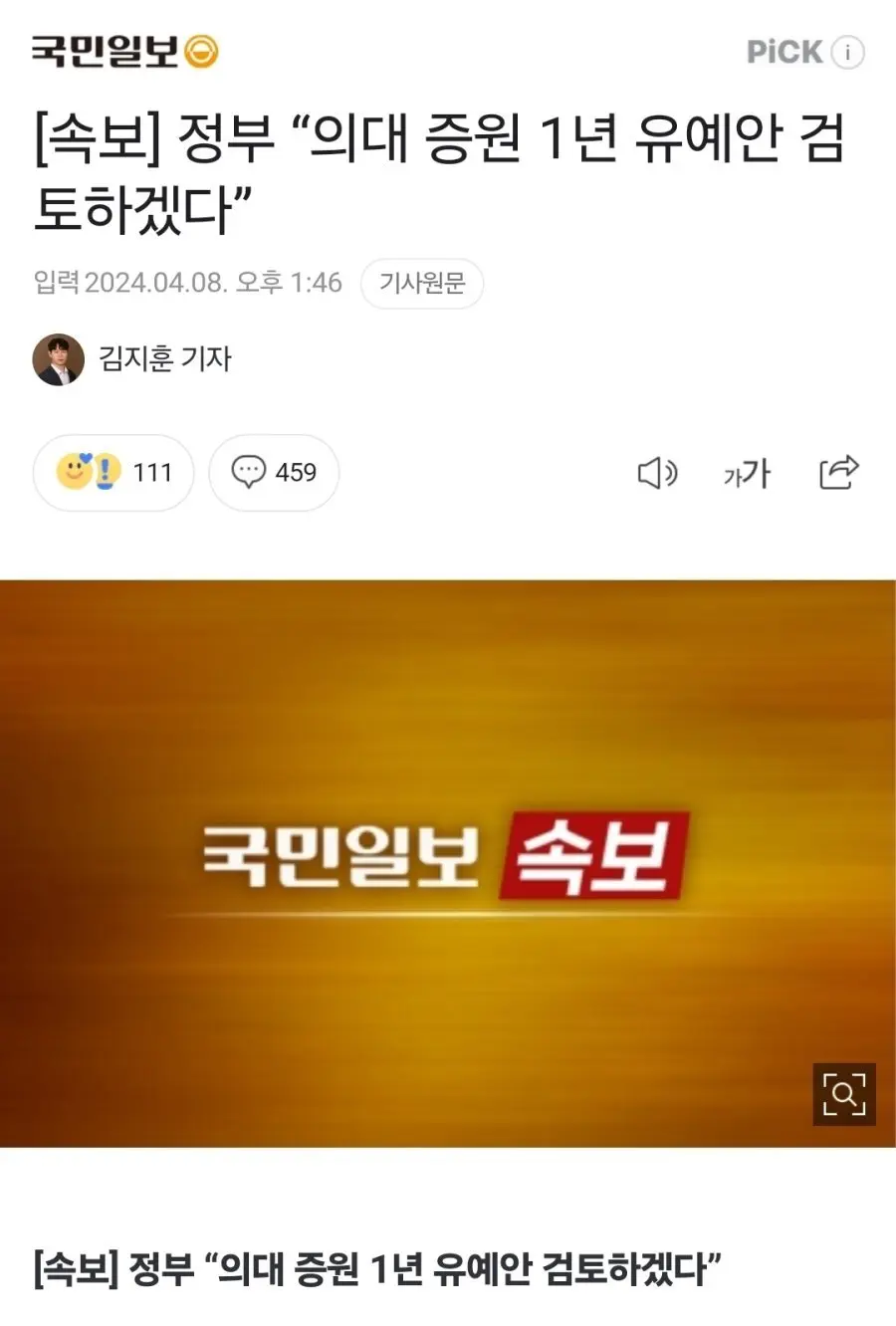Open reporter 김지훈 기자's profile
The width and height of the screenshot is (896, 1326).
coord(164,358)
